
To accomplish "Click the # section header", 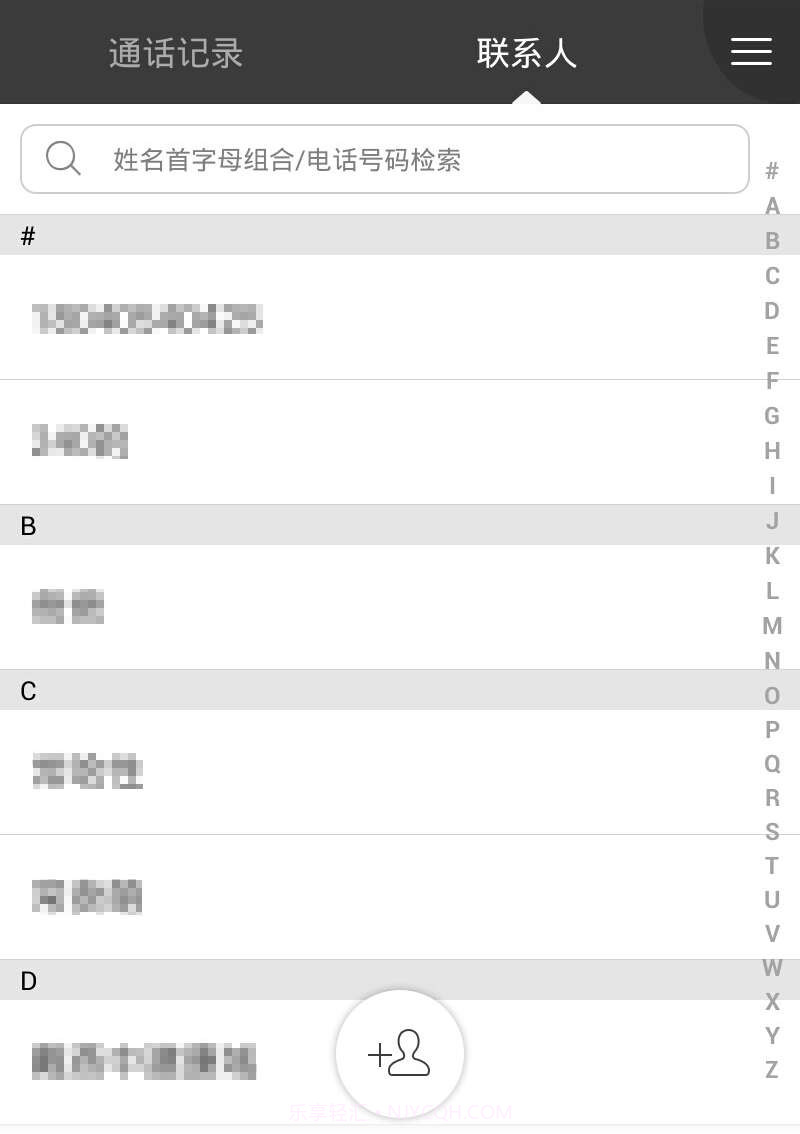I will [x=28, y=235].
